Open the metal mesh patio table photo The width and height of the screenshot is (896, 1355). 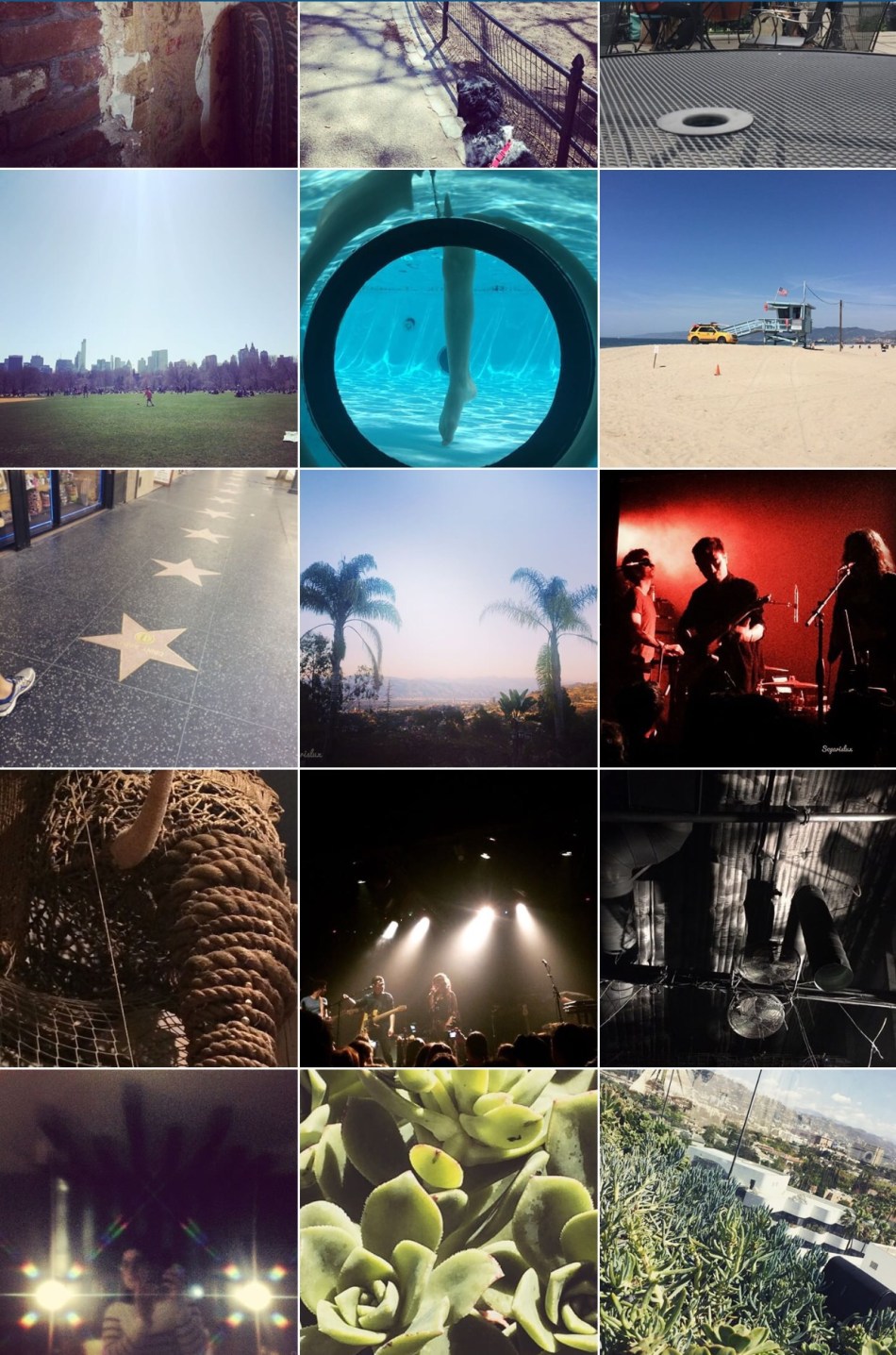coord(748,83)
